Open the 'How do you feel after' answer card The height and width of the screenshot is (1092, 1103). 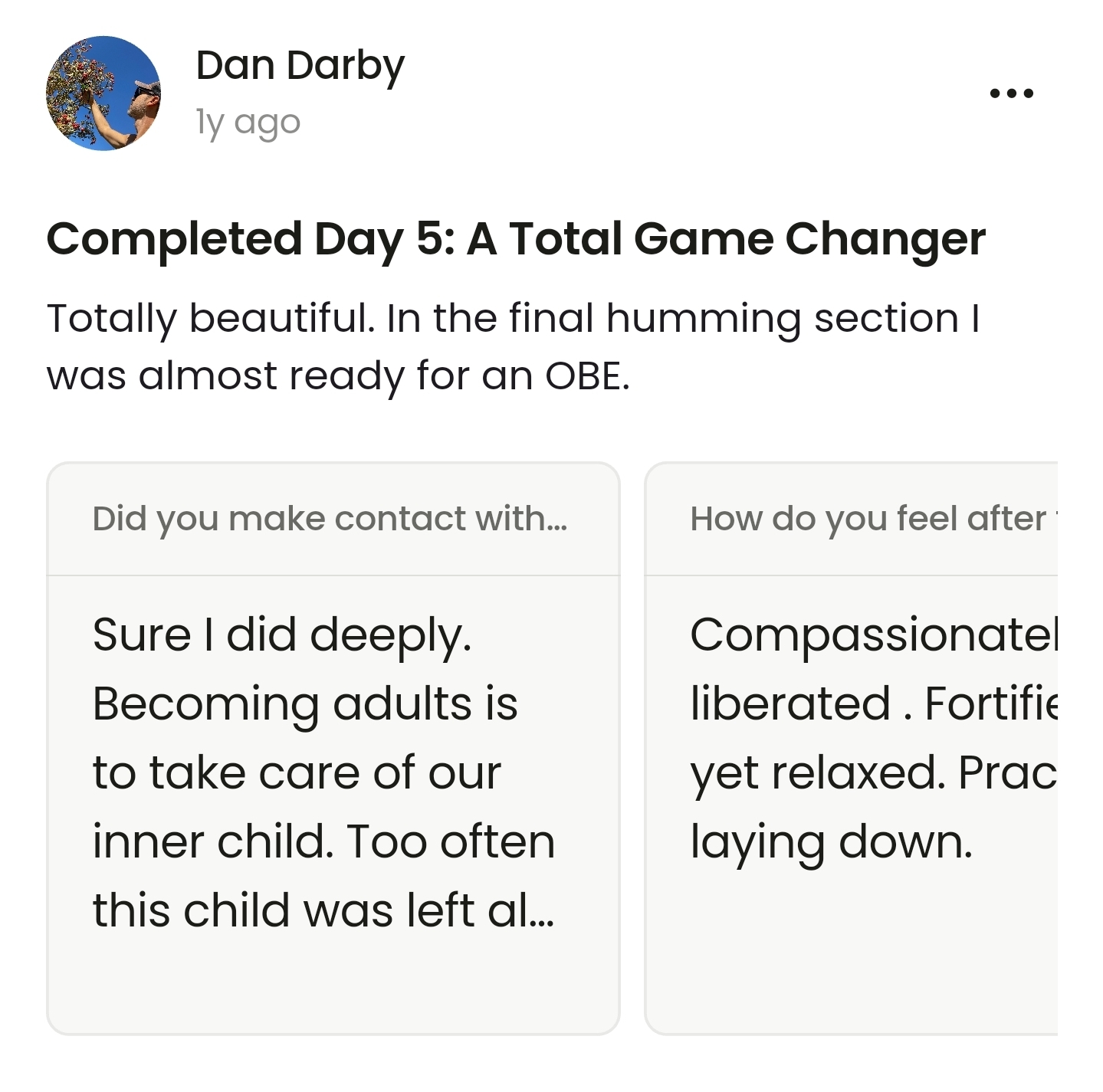(851, 748)
